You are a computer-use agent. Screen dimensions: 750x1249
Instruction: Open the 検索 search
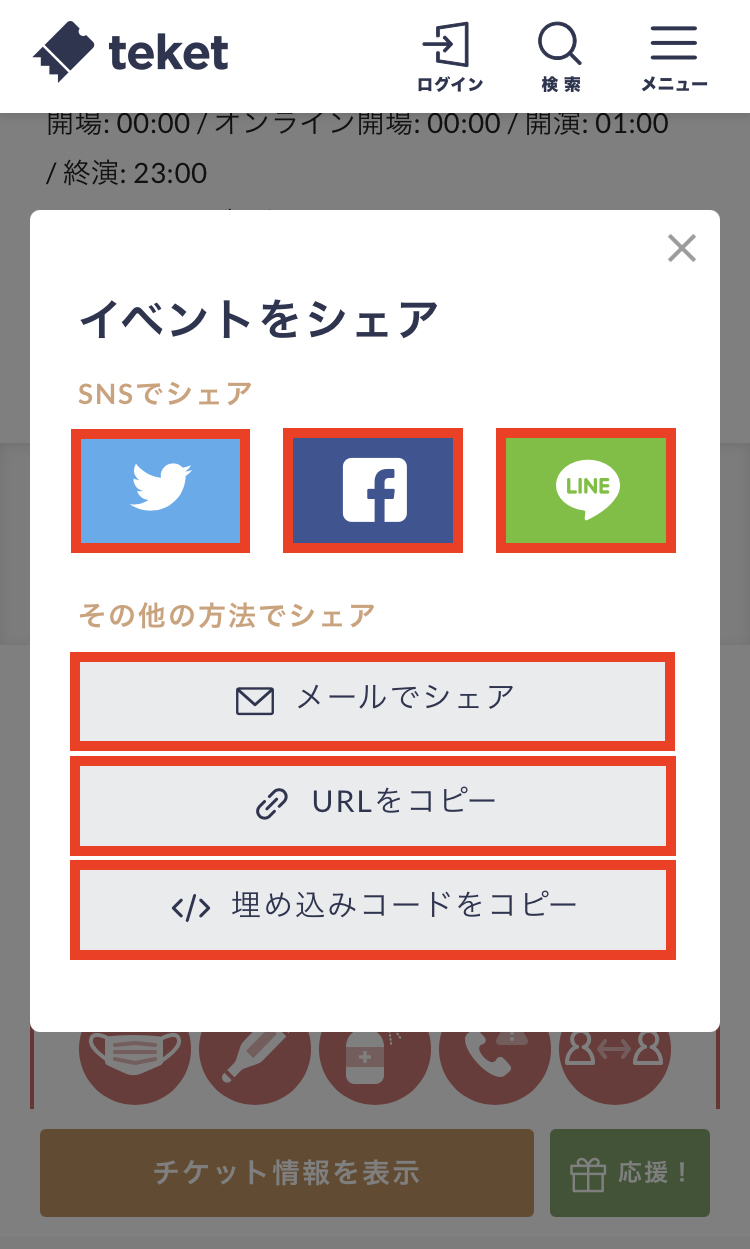pos(560,57)
